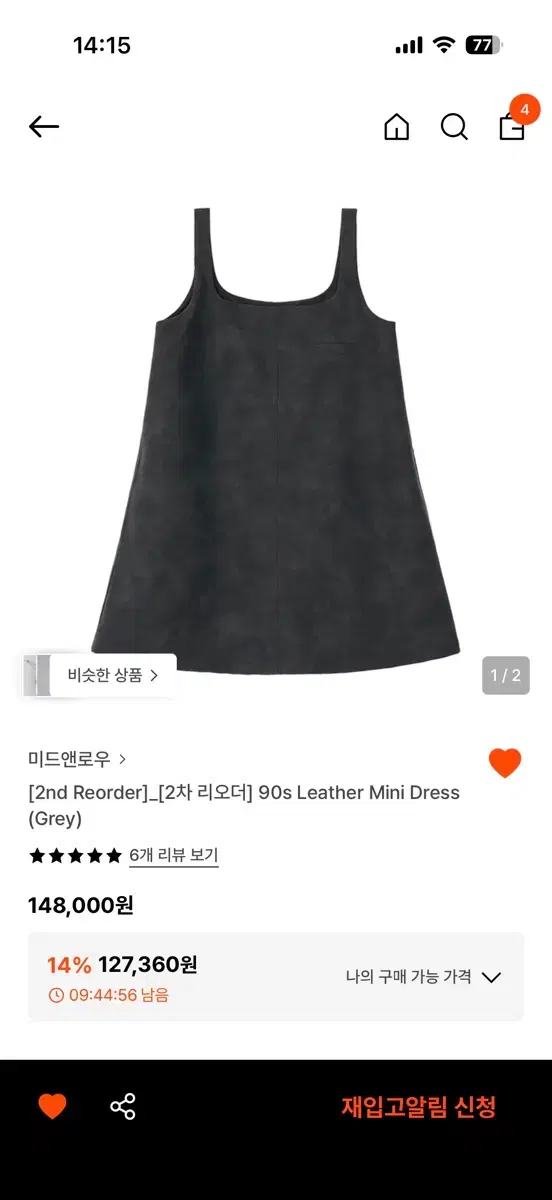Unlike the product via heart beside brand name
Image resolution: width=552 pixels, height=1200 pixels.
(x=505, y=763)
